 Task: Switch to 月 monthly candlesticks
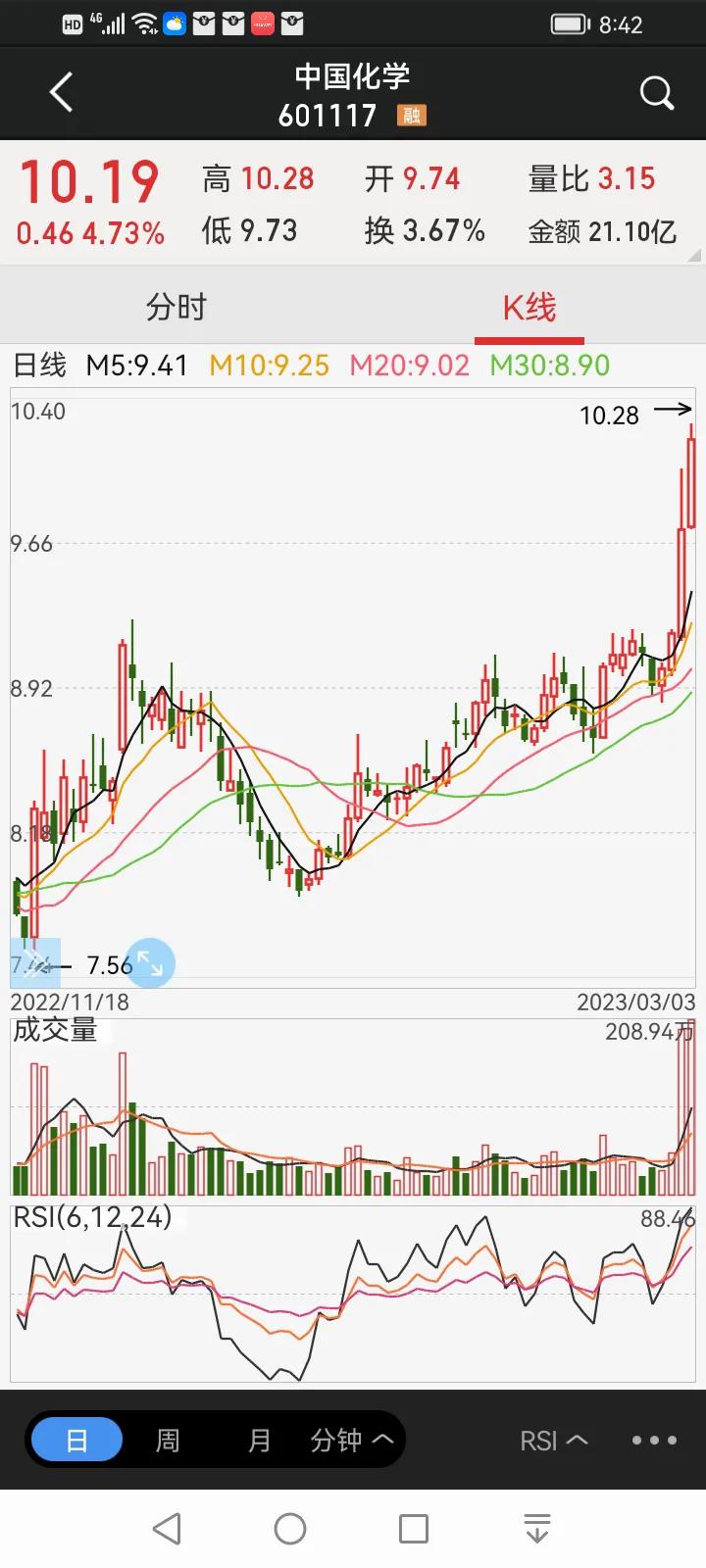click(259, 1440)
